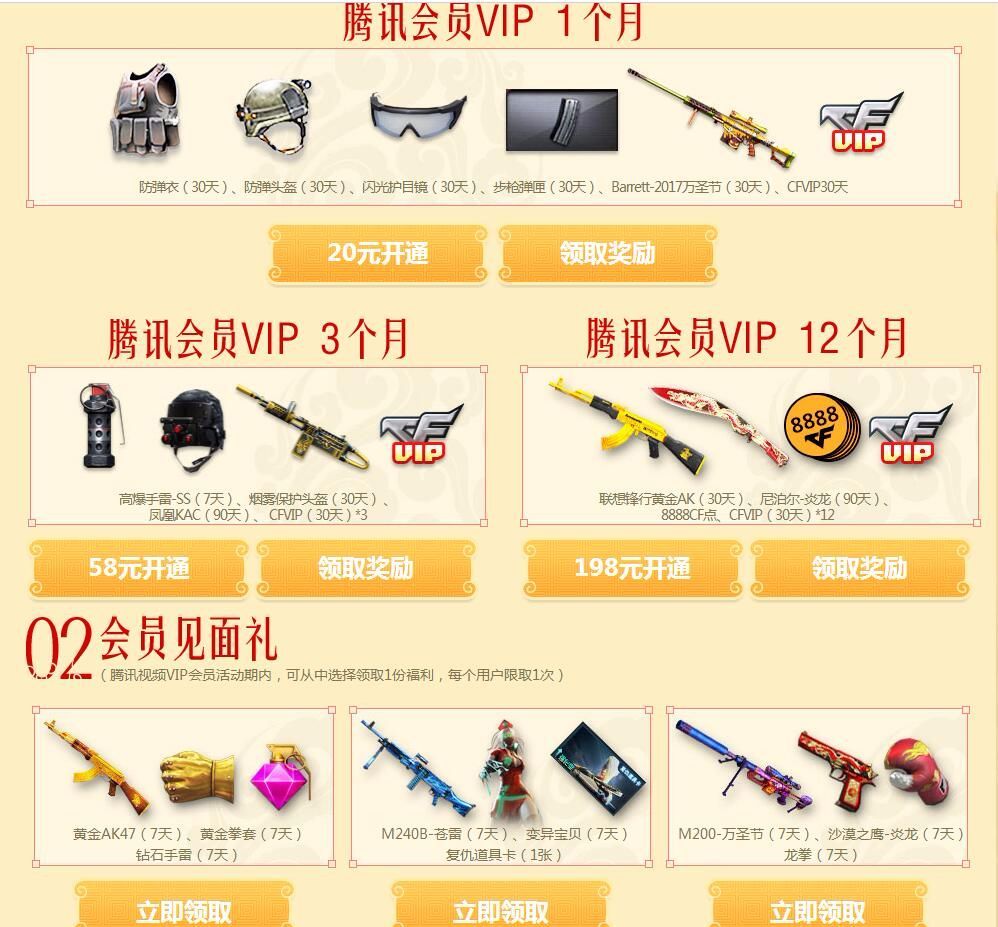Tap the 20元开通 button
This screenshot has width=998, height=927.
pyautogui.click(x=378, y=253)
